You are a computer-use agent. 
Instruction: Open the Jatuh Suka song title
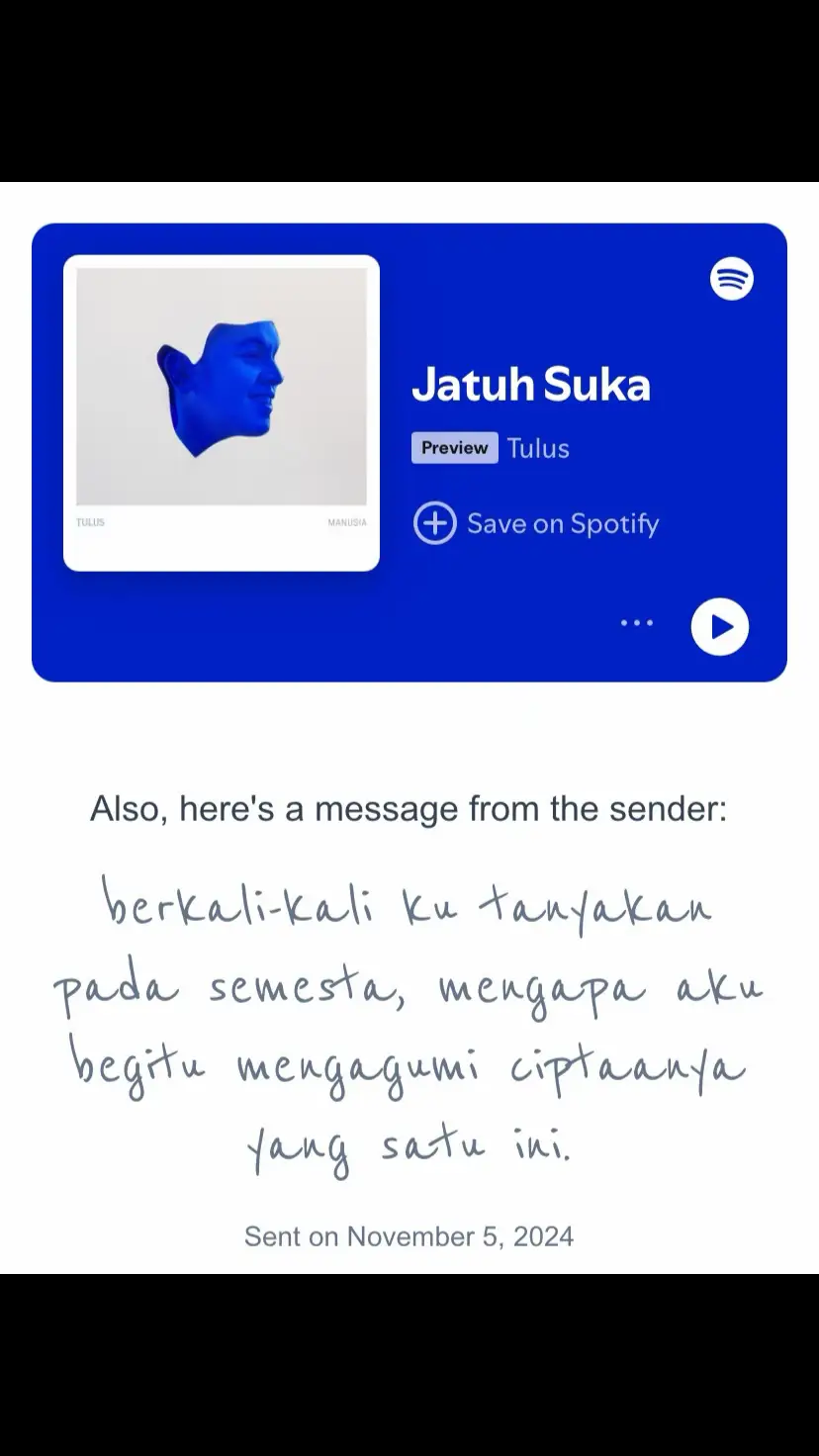coord(531,385)
